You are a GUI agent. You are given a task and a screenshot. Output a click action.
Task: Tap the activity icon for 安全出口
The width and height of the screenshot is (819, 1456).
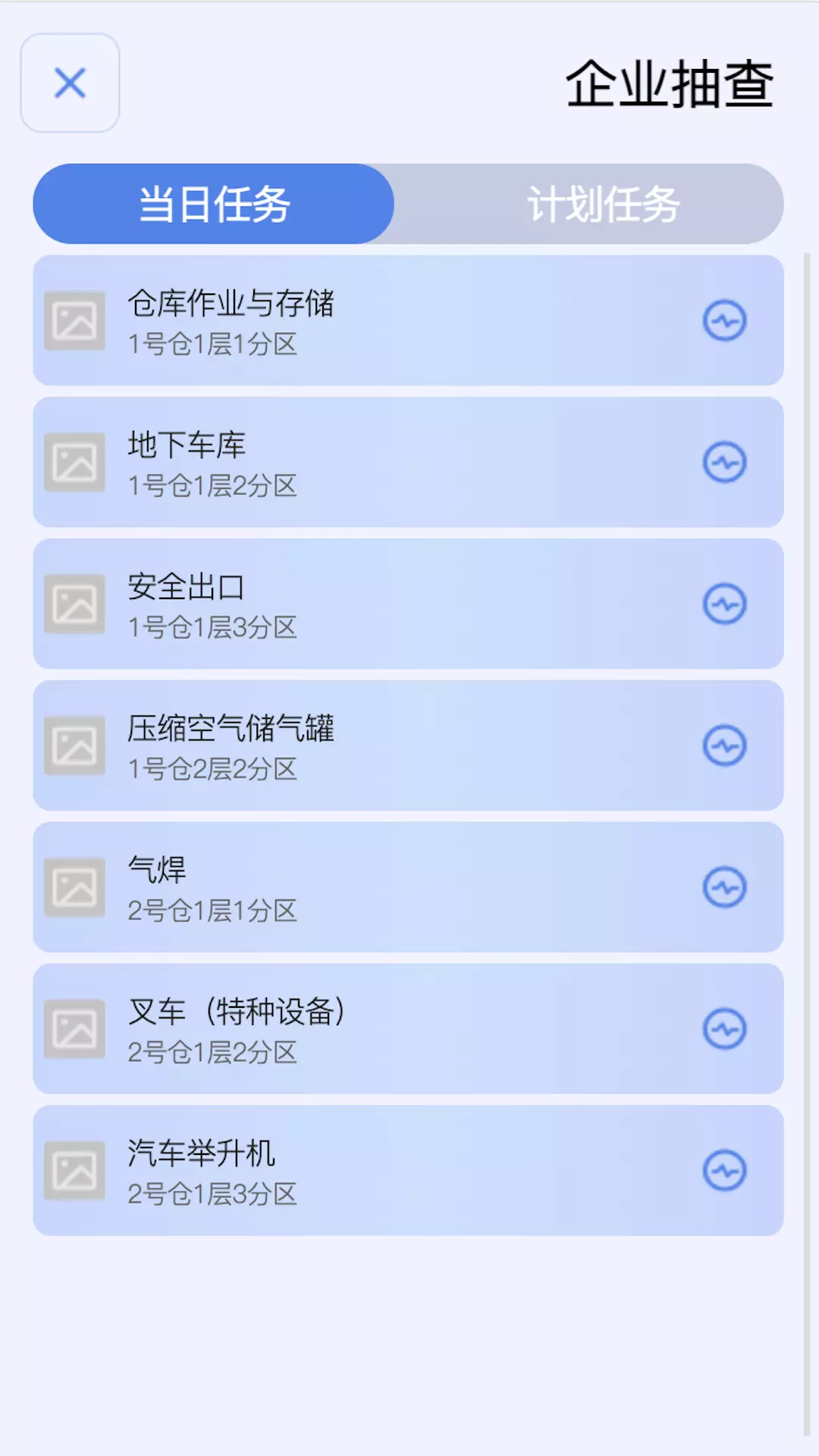[725, 604]
